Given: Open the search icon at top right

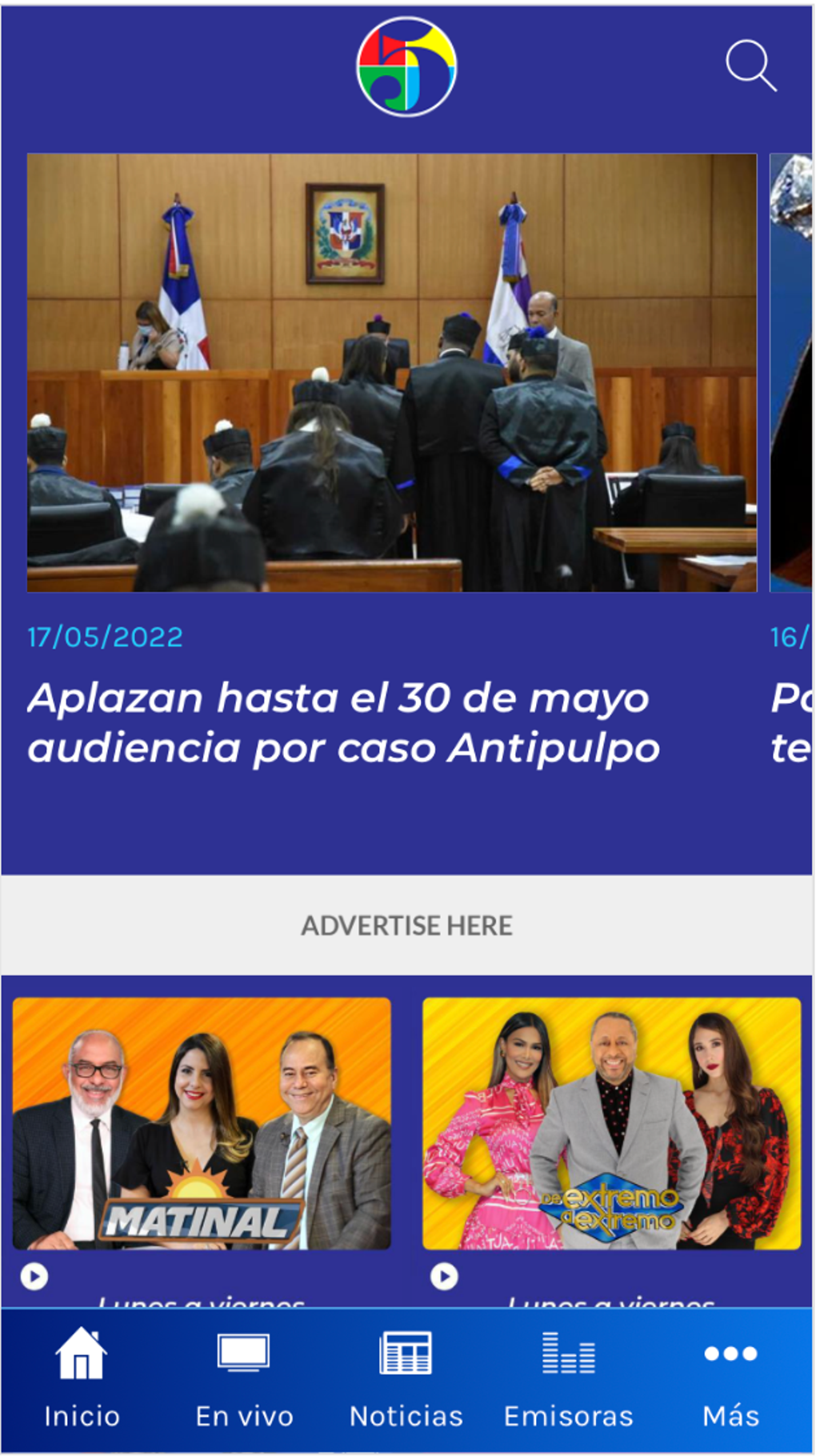Looking at the screenshot, I should [753, 68].
